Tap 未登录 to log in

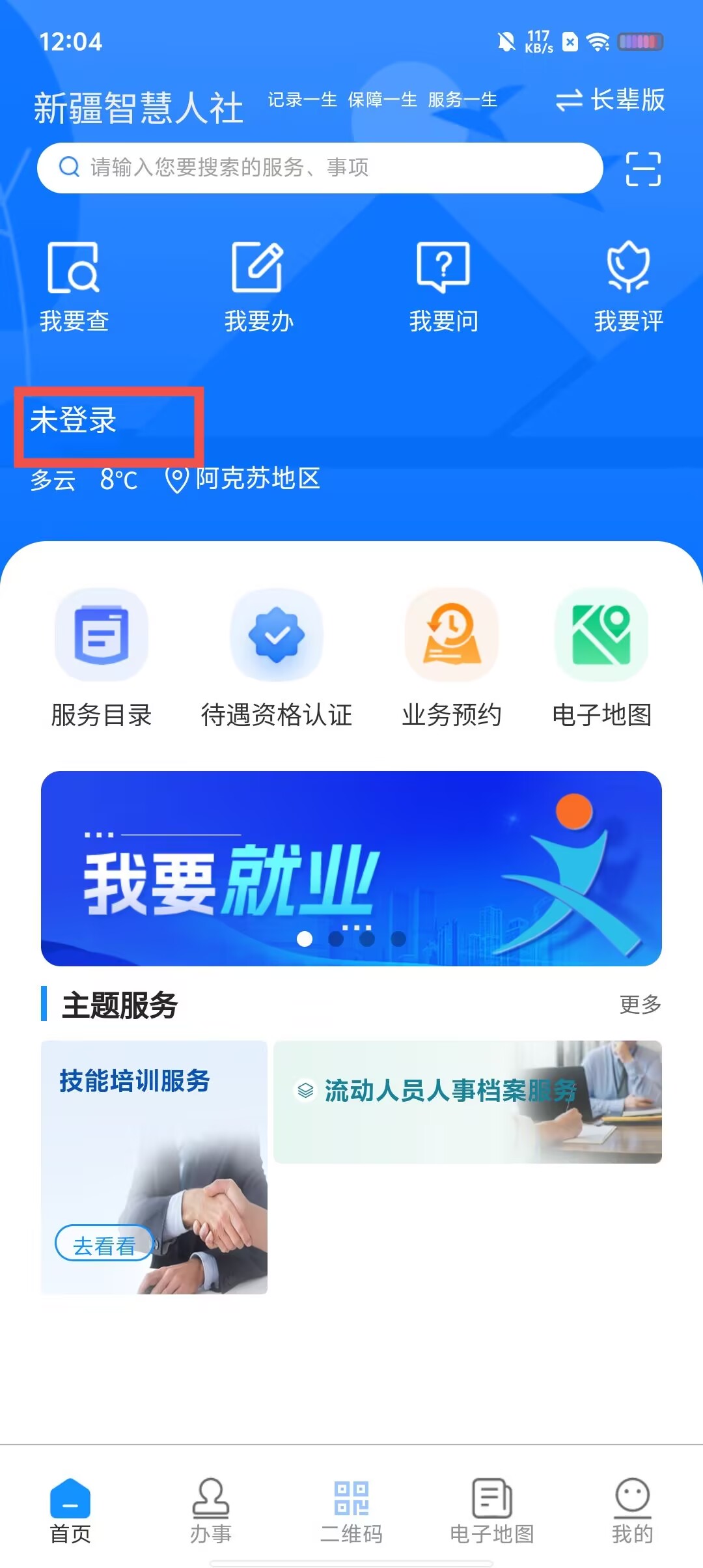[74, 420]
